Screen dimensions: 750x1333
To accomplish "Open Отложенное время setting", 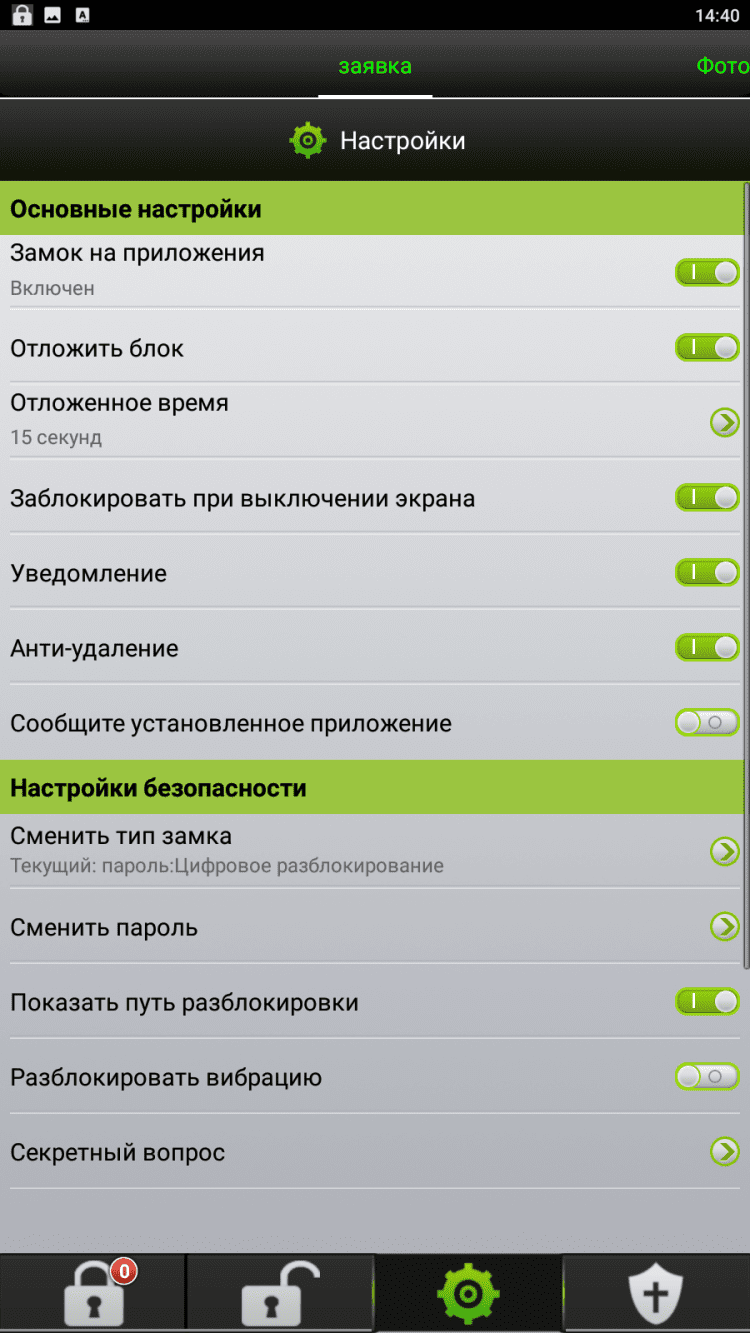I will click(x=724, y=422).
